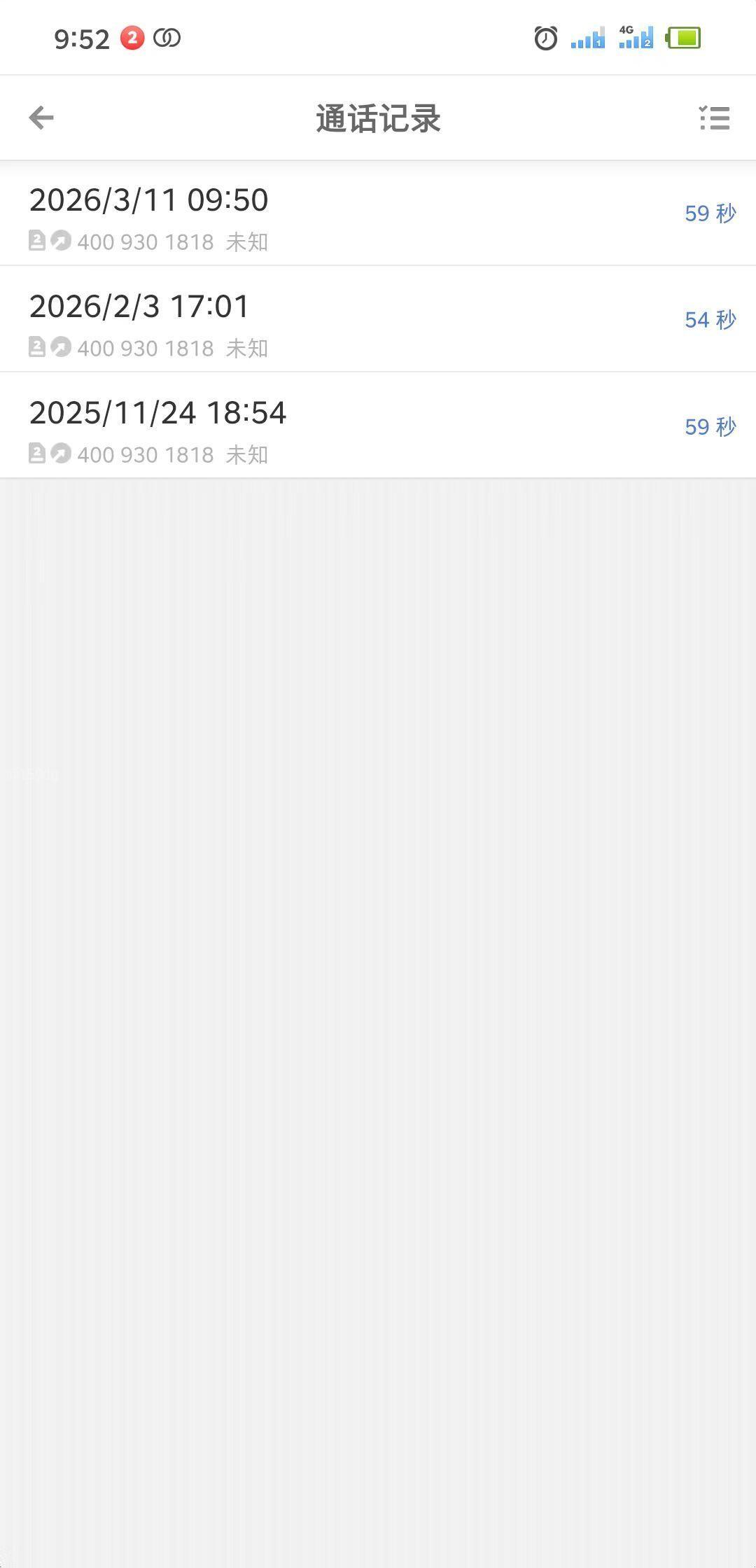The width and height of the screenshot is (756, 1568).
Task: Open the call record from 2026/3/11 09:50
Action: (378, 214)
